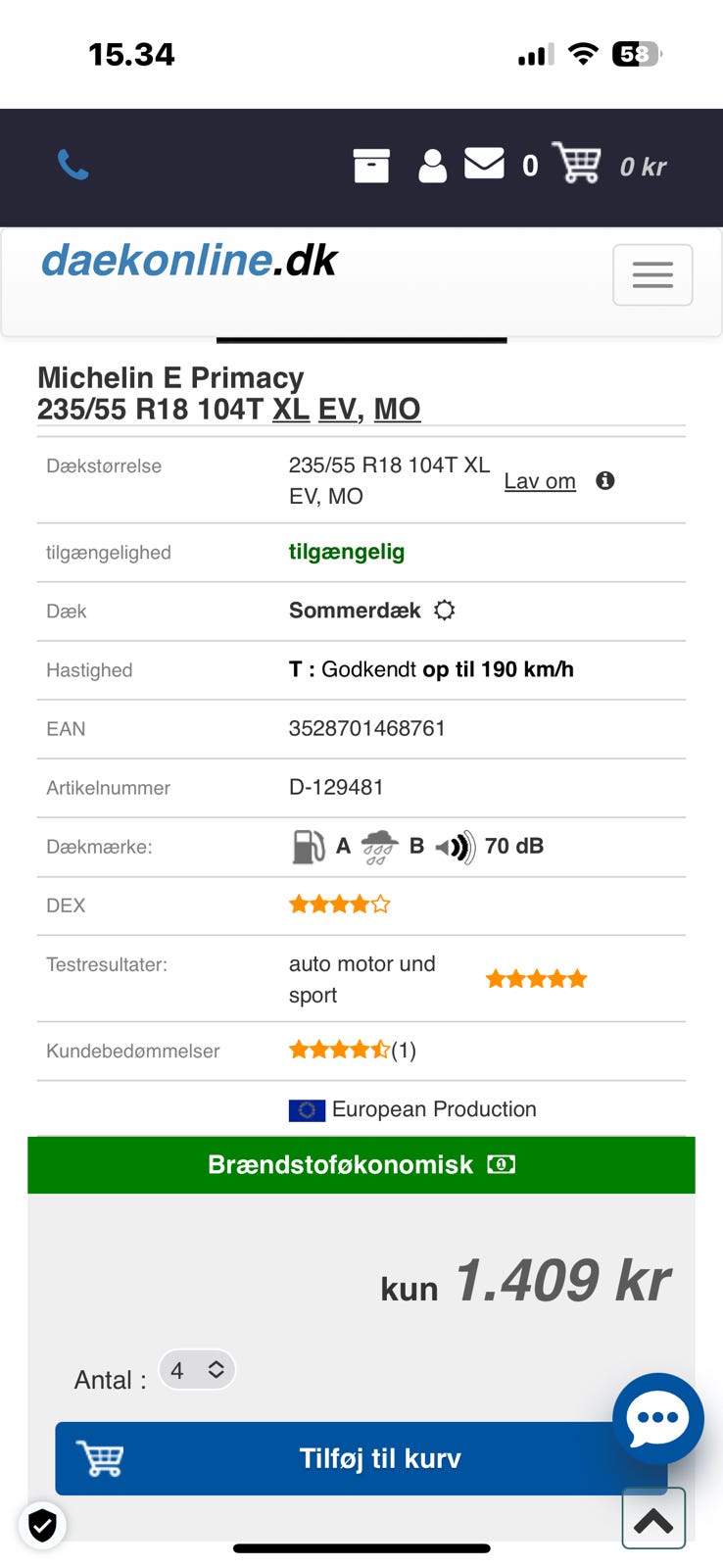Expand details via the scroll-to-top chevron button
Viewport: 723px width, 1568px height.
click(652, 1517)
